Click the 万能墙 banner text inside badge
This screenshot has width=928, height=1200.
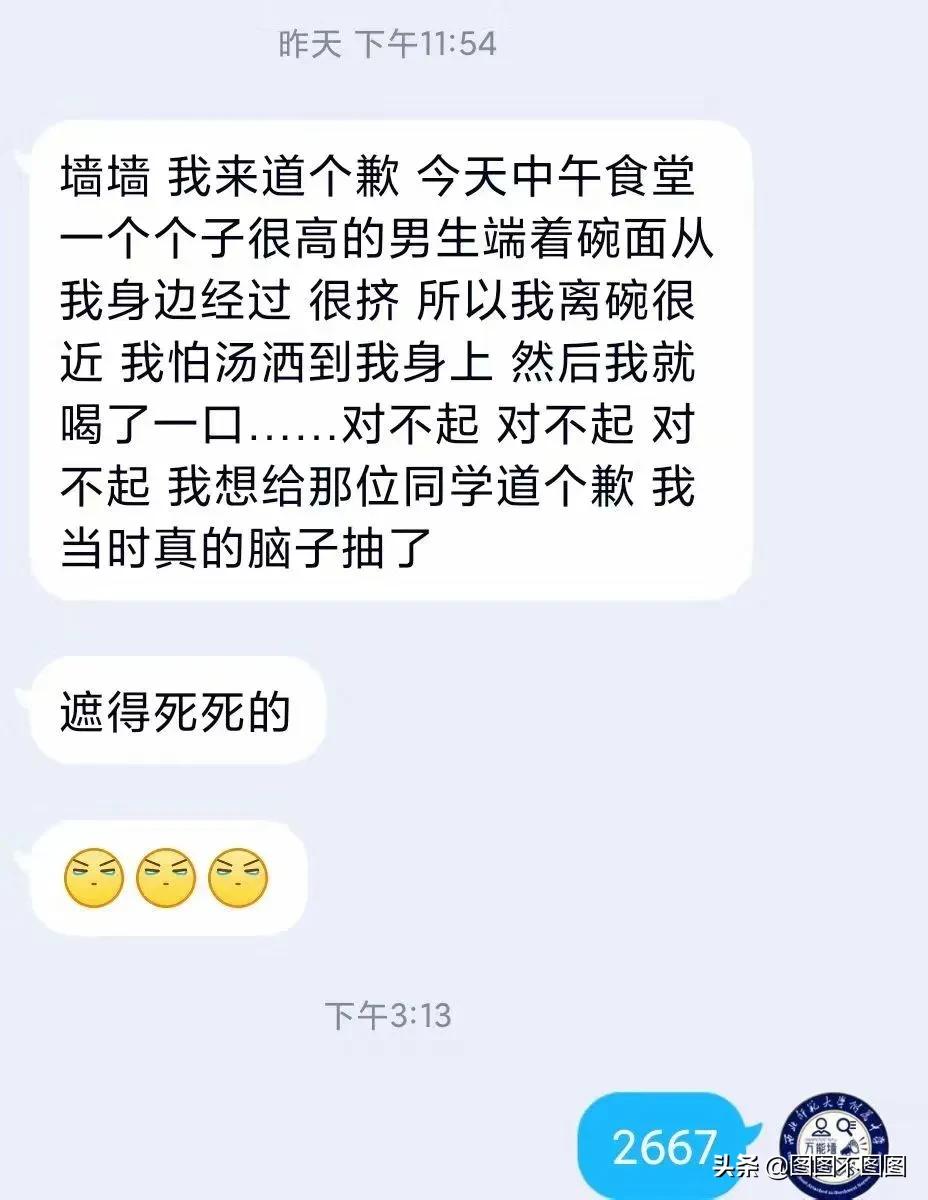point(821,1146)
